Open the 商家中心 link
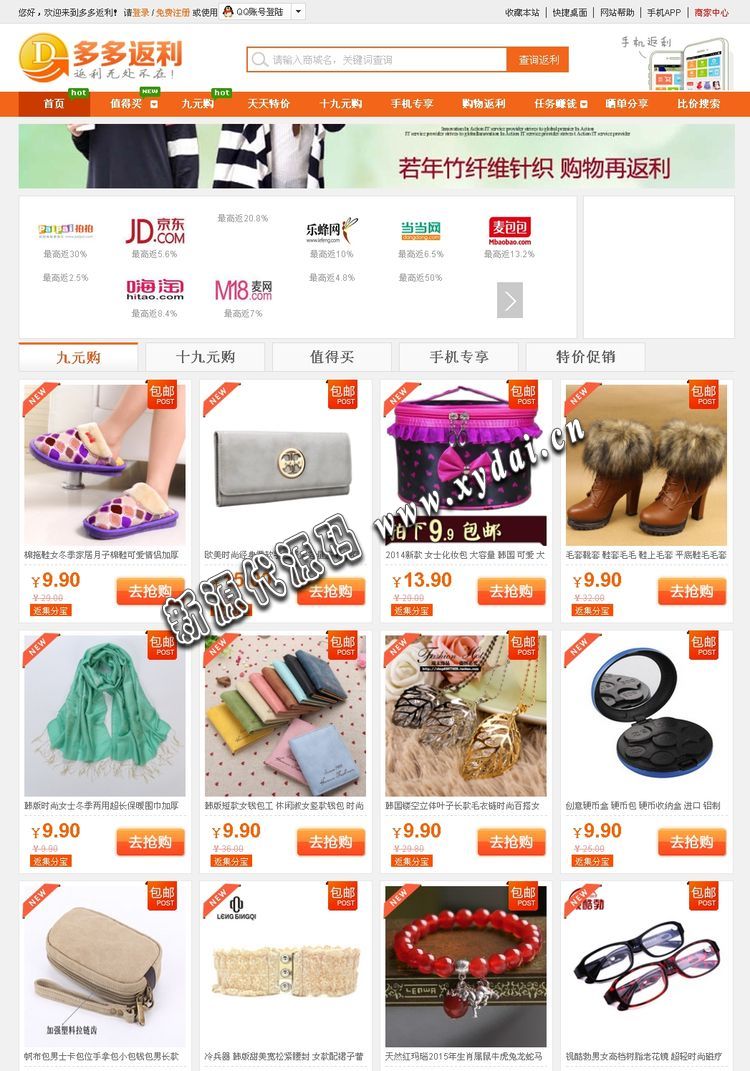The width and height of the screenshot is (750, 1071). (711, 13)
